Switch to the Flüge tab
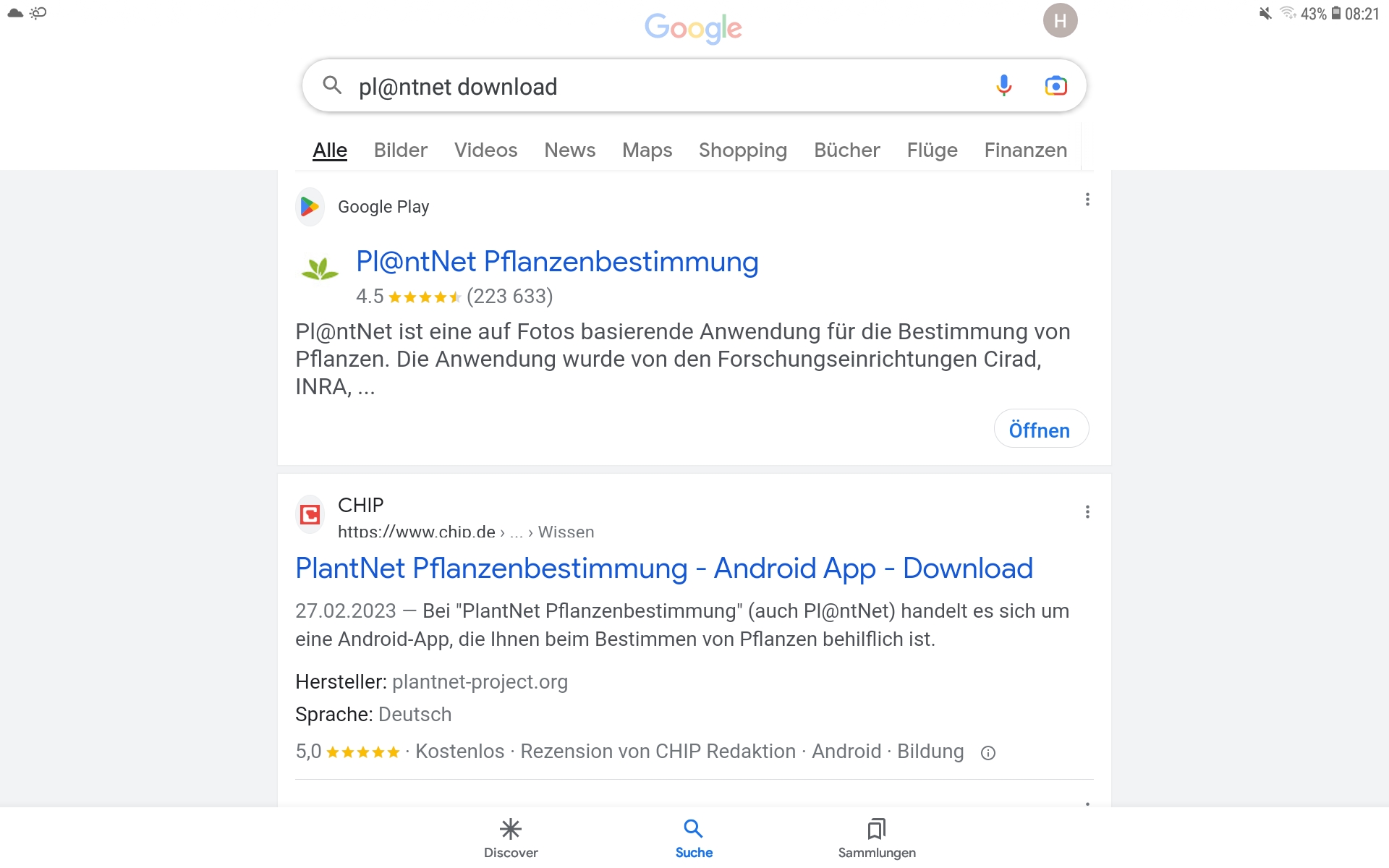The height and width of the screenshot is (868, 1389). (932, 150)
